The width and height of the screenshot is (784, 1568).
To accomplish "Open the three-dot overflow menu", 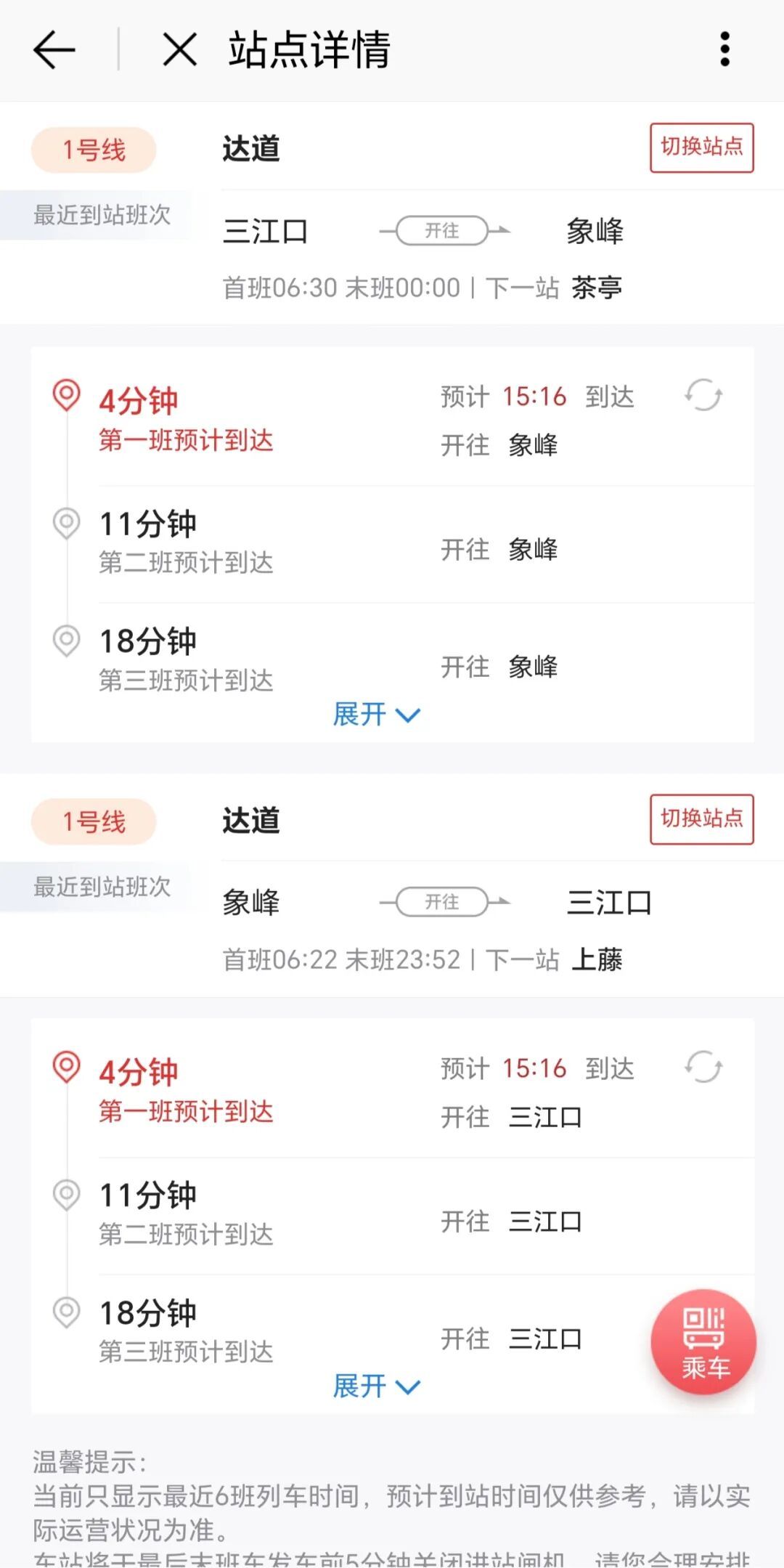I will tap(724, 49).
